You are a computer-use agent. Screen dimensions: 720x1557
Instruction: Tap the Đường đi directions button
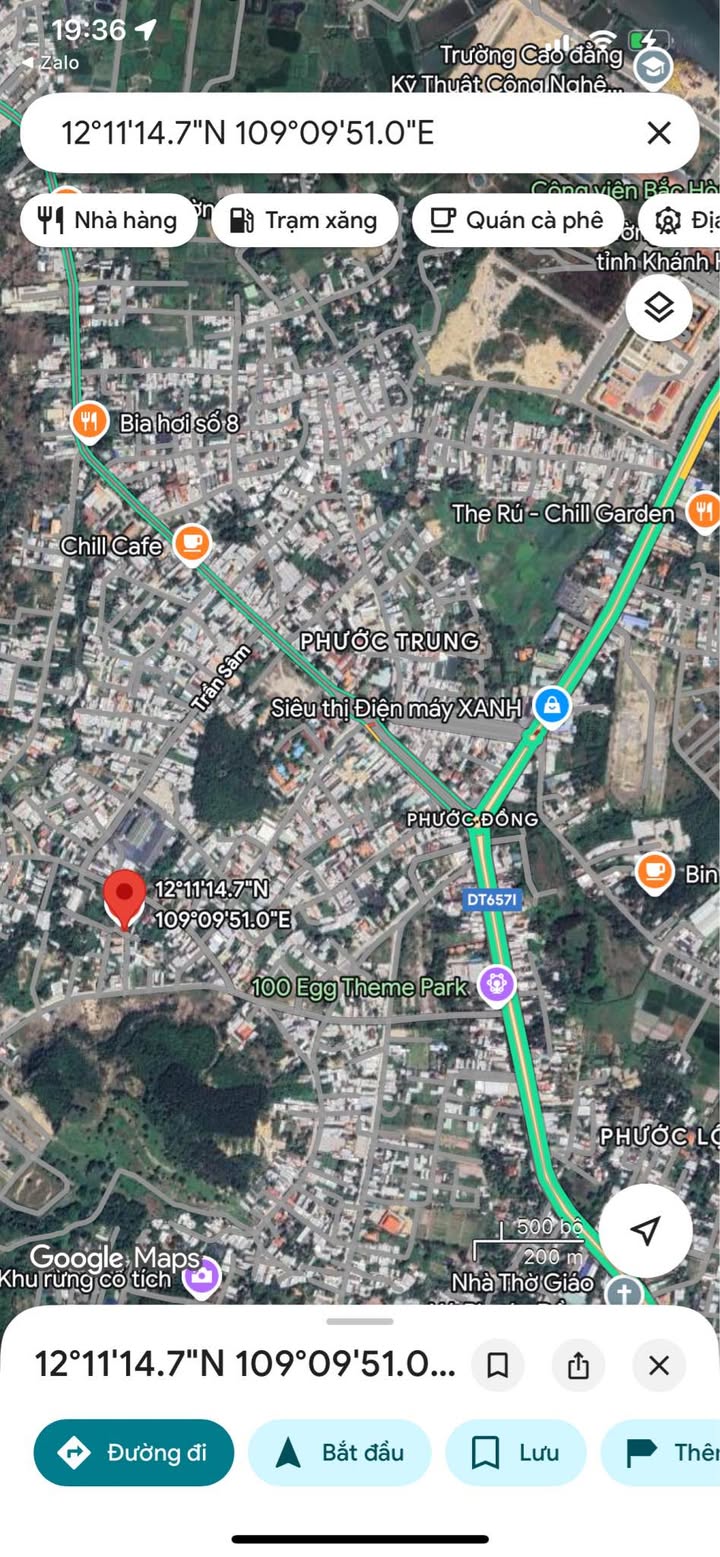(133, 1452)
